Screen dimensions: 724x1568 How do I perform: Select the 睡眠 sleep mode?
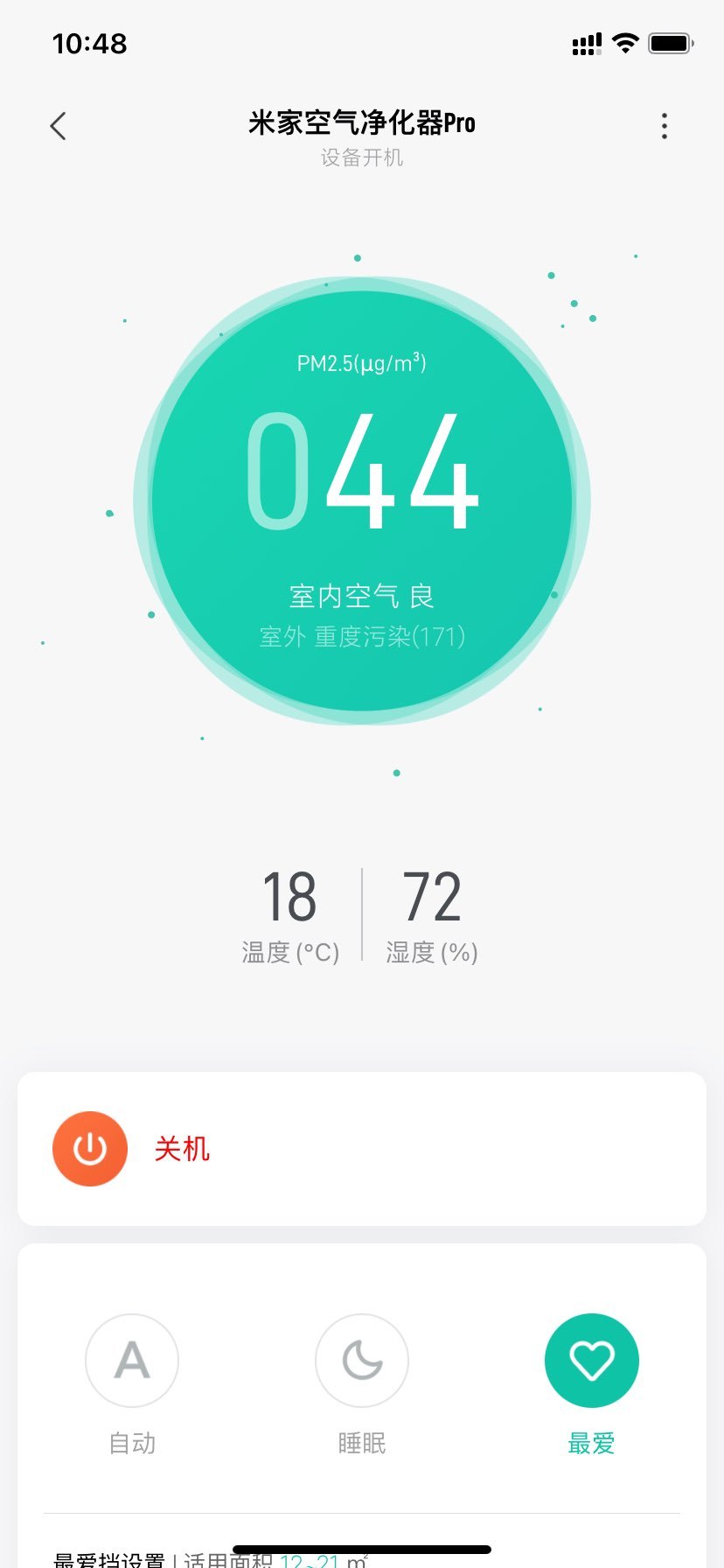362,1361
